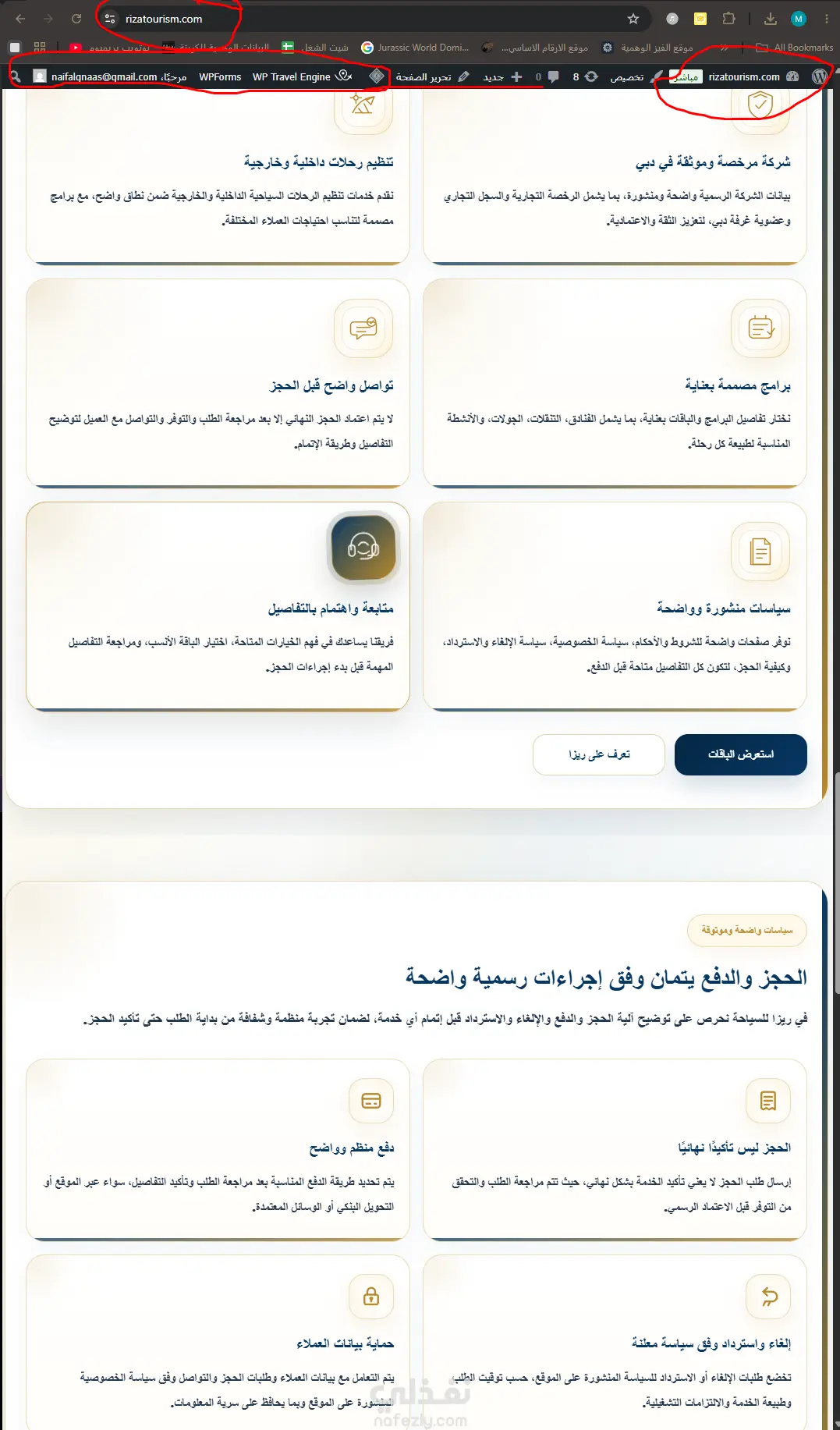
Task: Open the admin bar search magnifier
Action: coord(16,76)
